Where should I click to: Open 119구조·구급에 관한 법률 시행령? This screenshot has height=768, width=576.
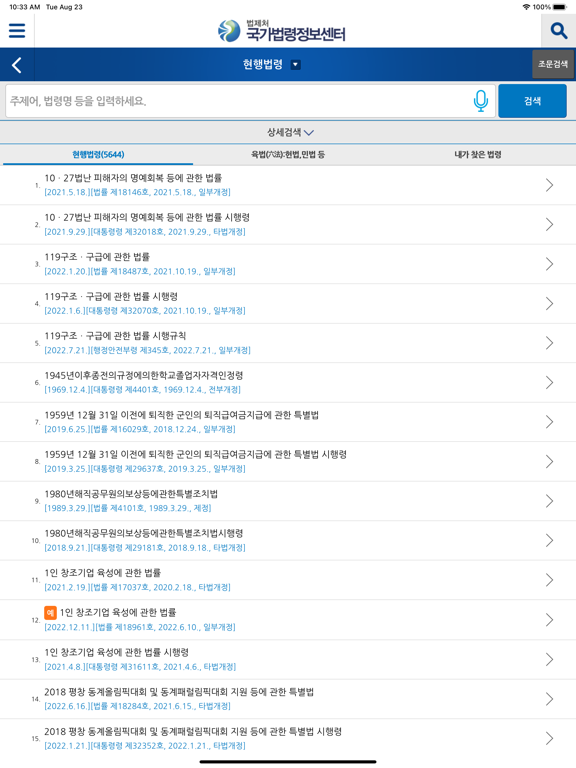(288, 303)
